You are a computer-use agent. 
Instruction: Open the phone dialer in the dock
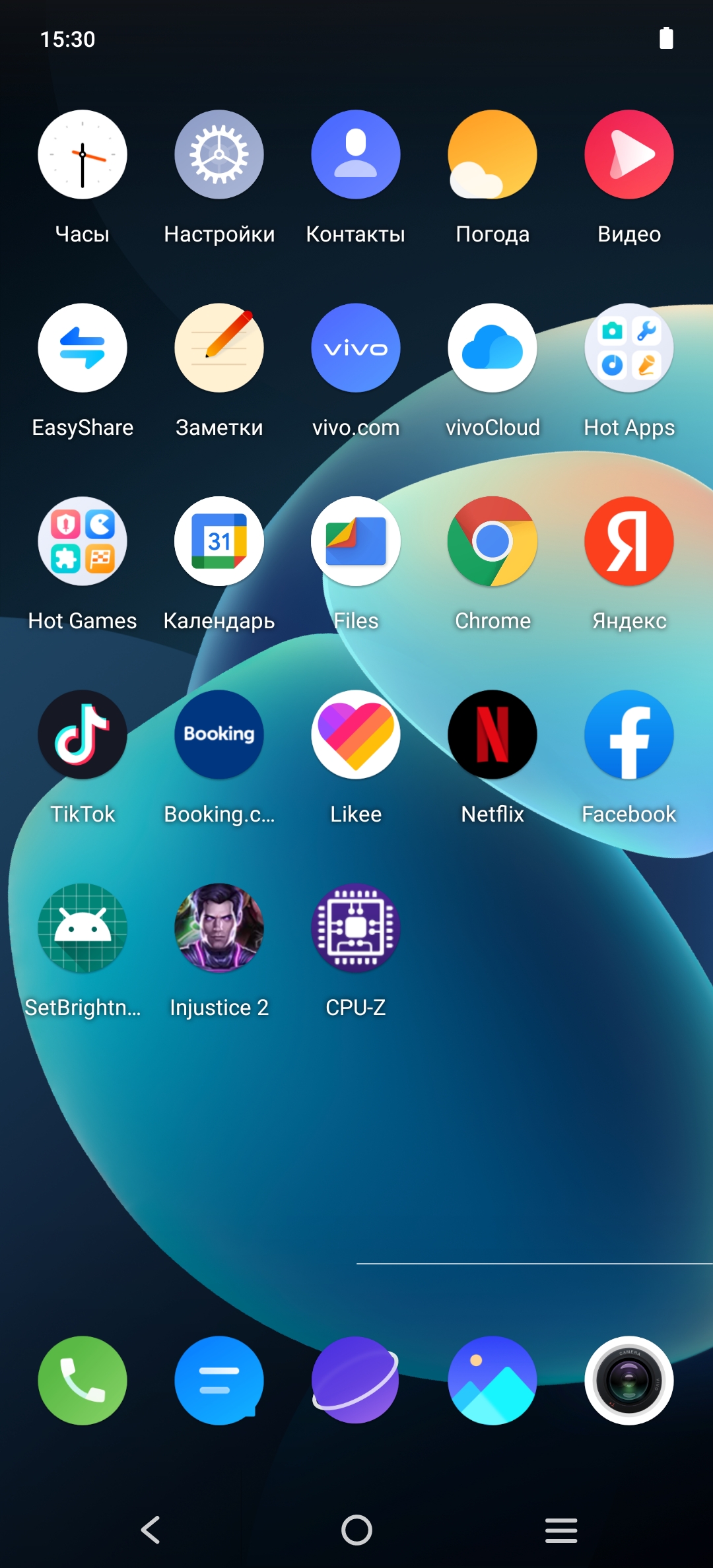point(83,1381)
